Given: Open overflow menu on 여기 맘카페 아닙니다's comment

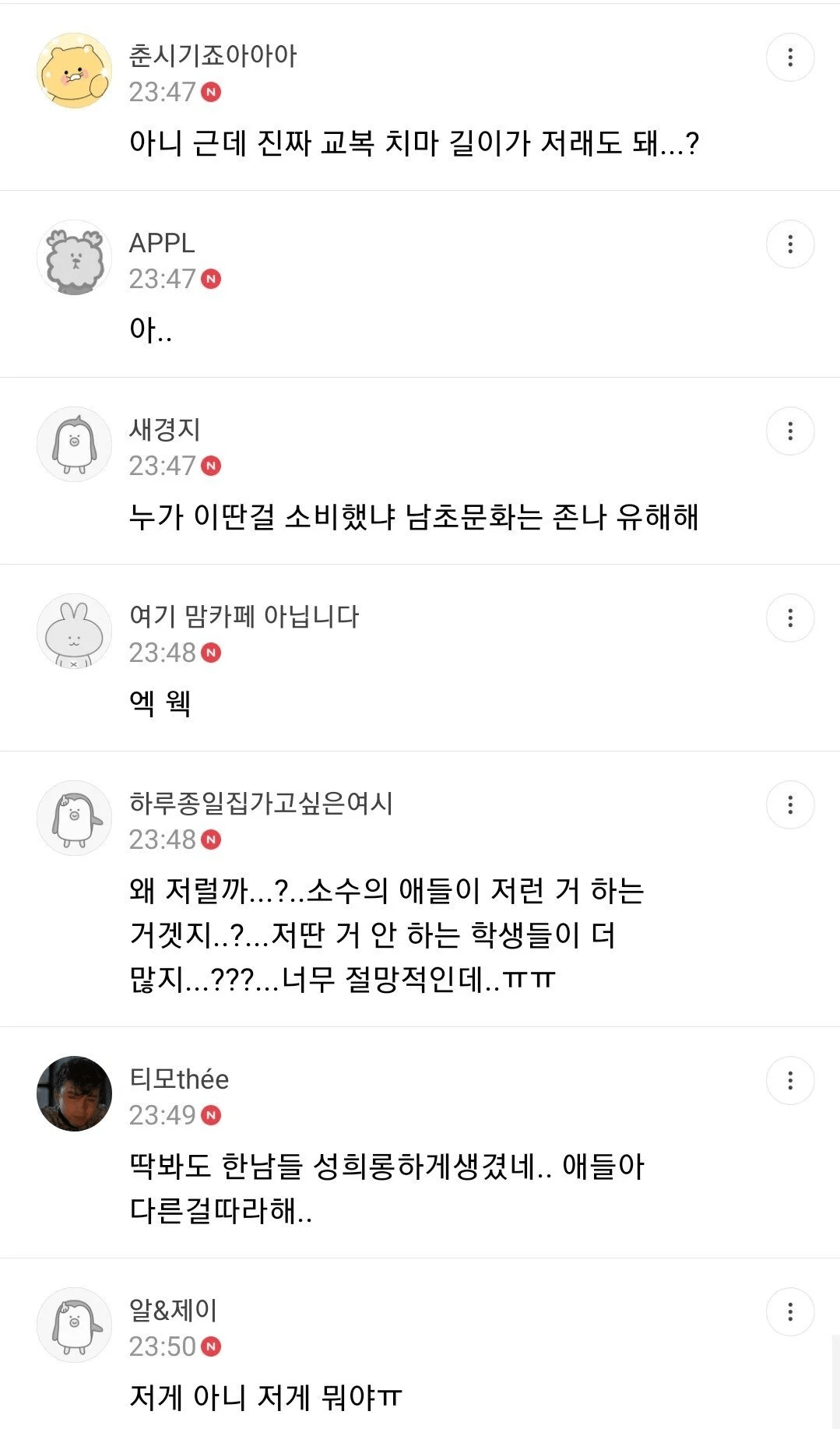Looking at the screenshot, I should (790, 618).
